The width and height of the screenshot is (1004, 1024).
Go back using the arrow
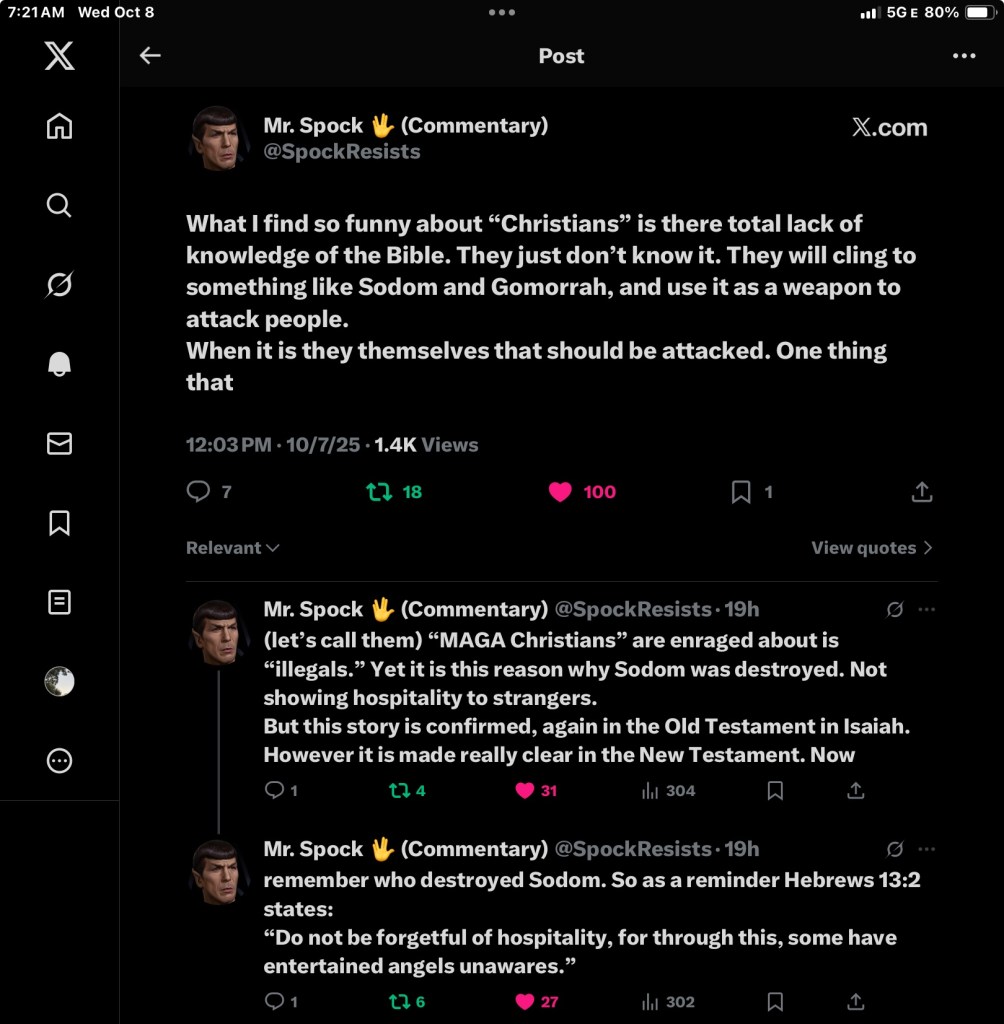[x=150, y=56]
